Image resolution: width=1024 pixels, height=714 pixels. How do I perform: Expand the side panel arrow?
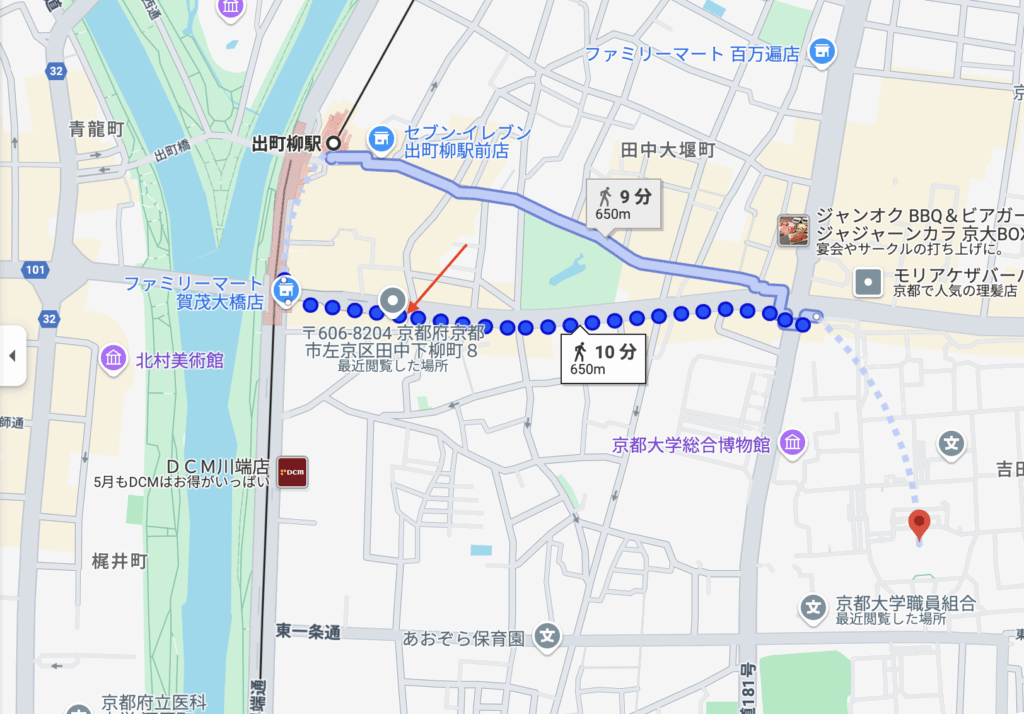coord(12,355)
